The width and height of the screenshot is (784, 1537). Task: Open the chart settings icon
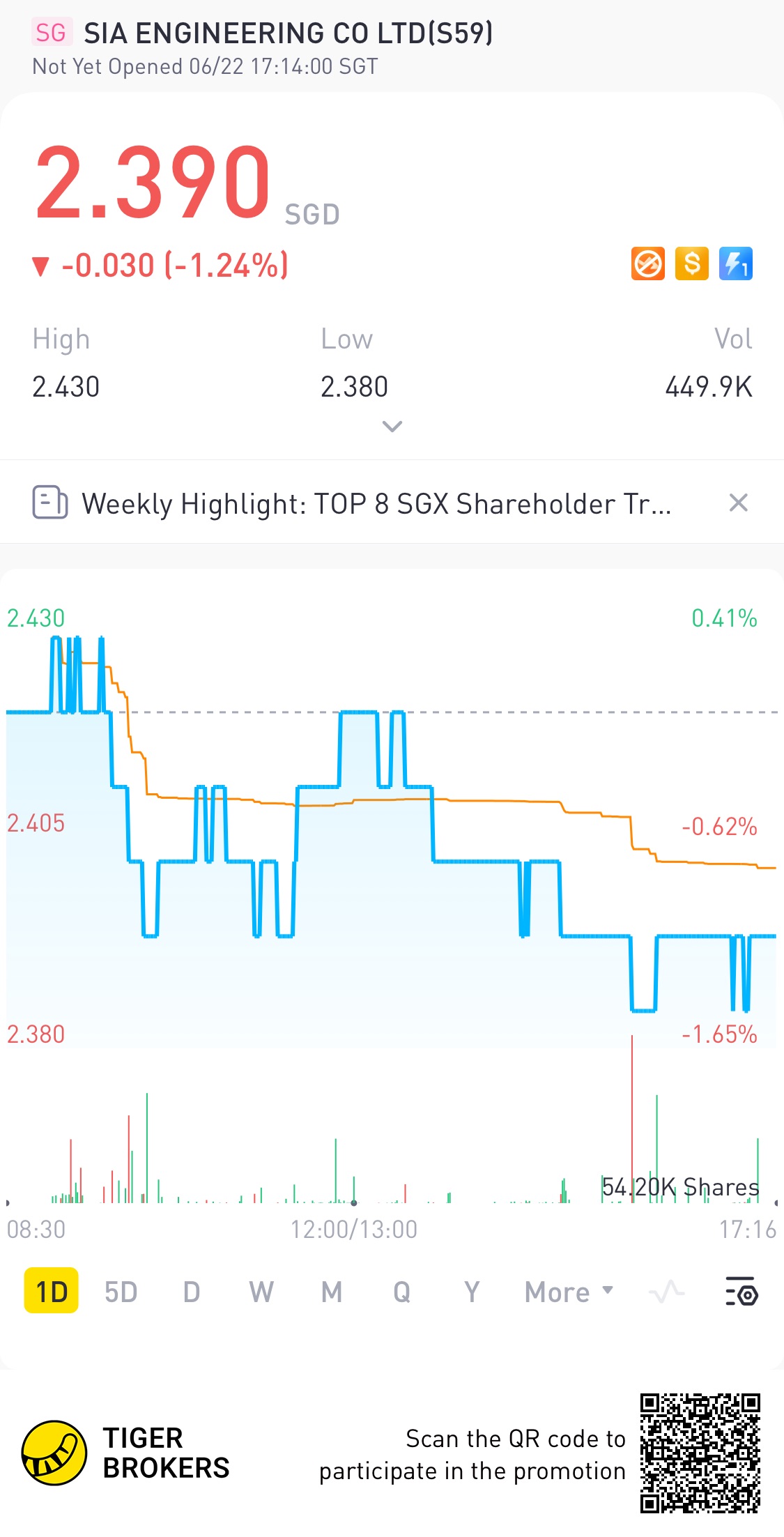(x=741, y=1292)
